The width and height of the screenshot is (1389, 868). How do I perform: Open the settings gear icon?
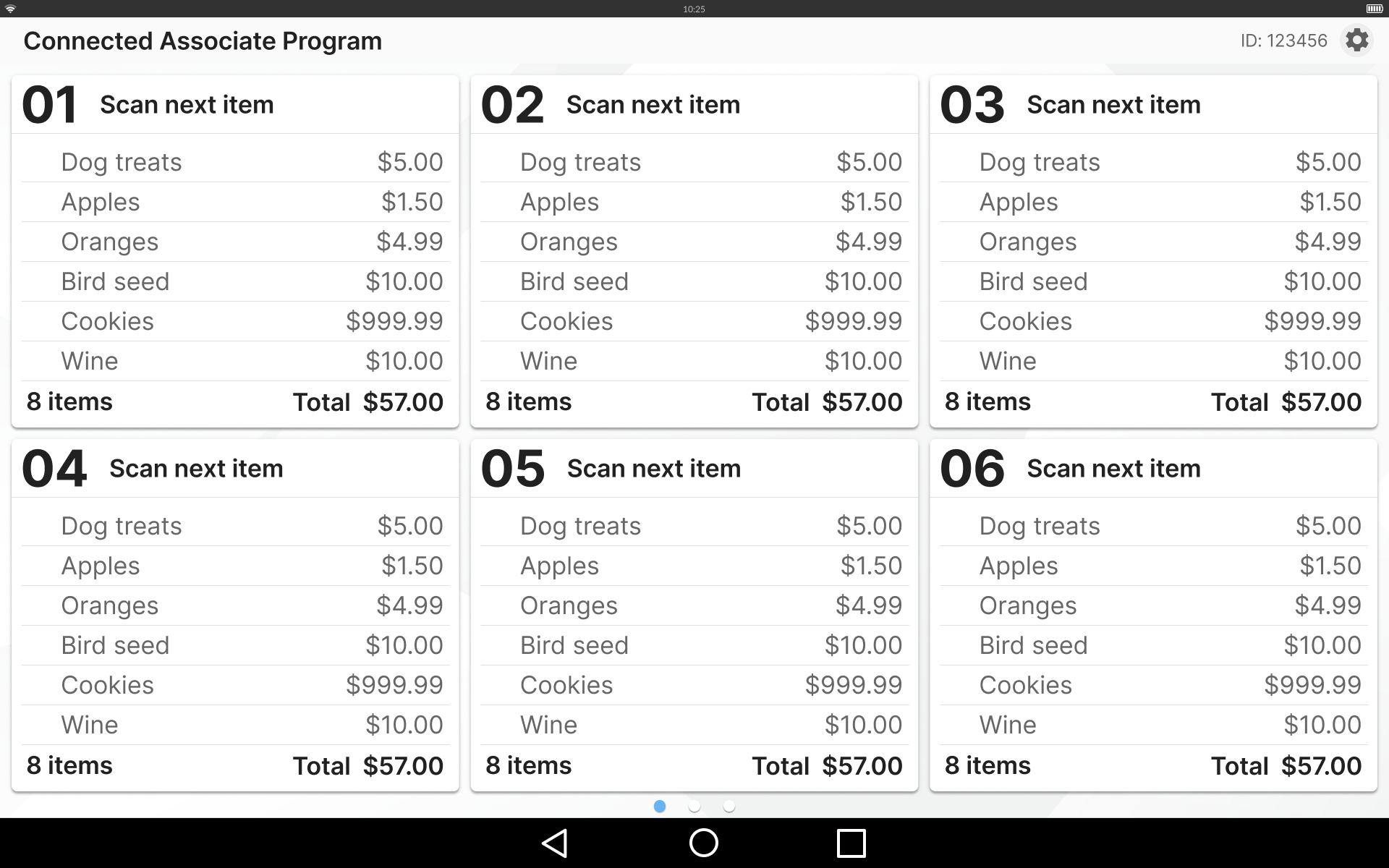(x=1356, y=40)
